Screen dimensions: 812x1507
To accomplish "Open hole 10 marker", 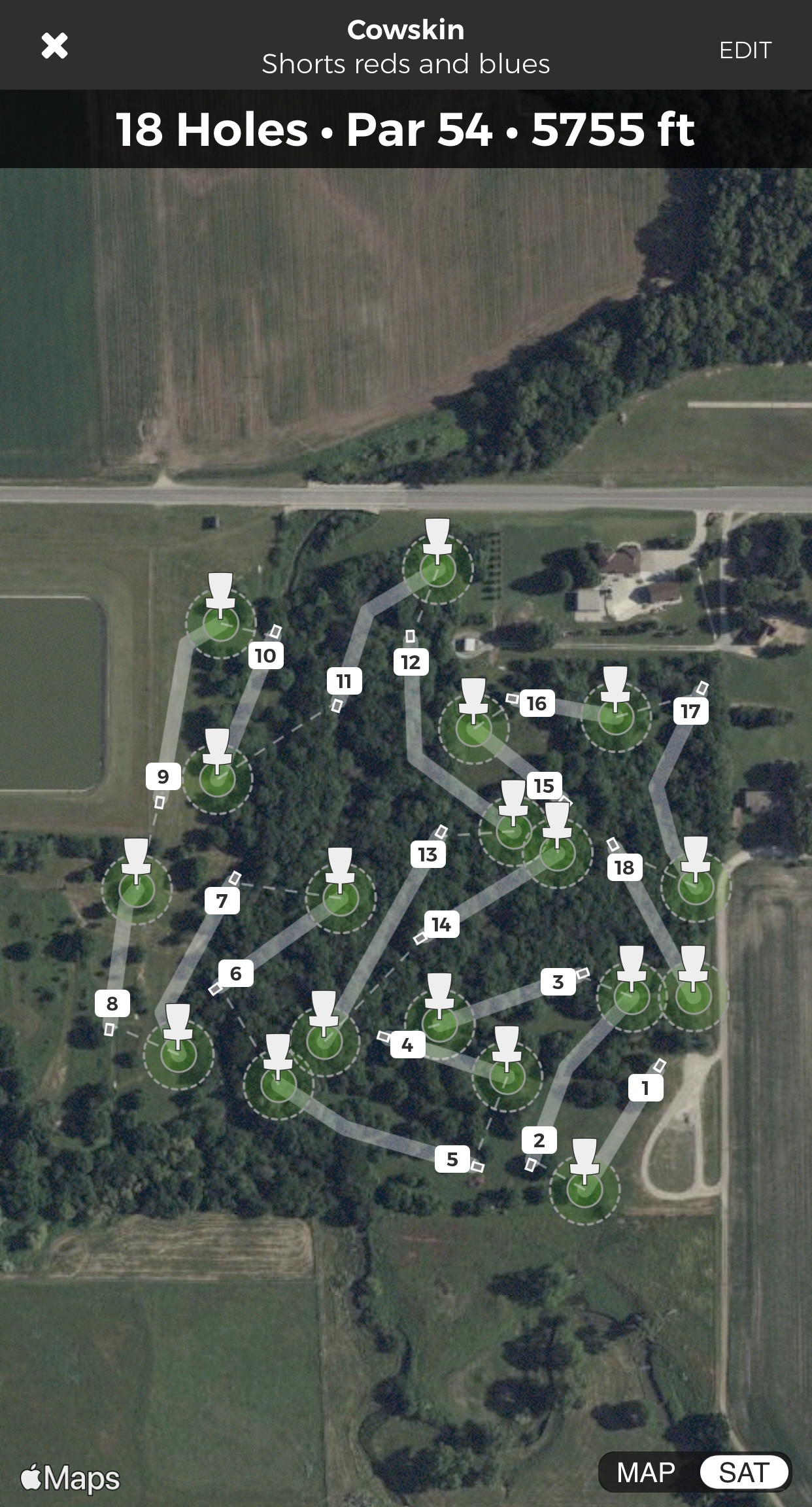I will pos(265,655).
